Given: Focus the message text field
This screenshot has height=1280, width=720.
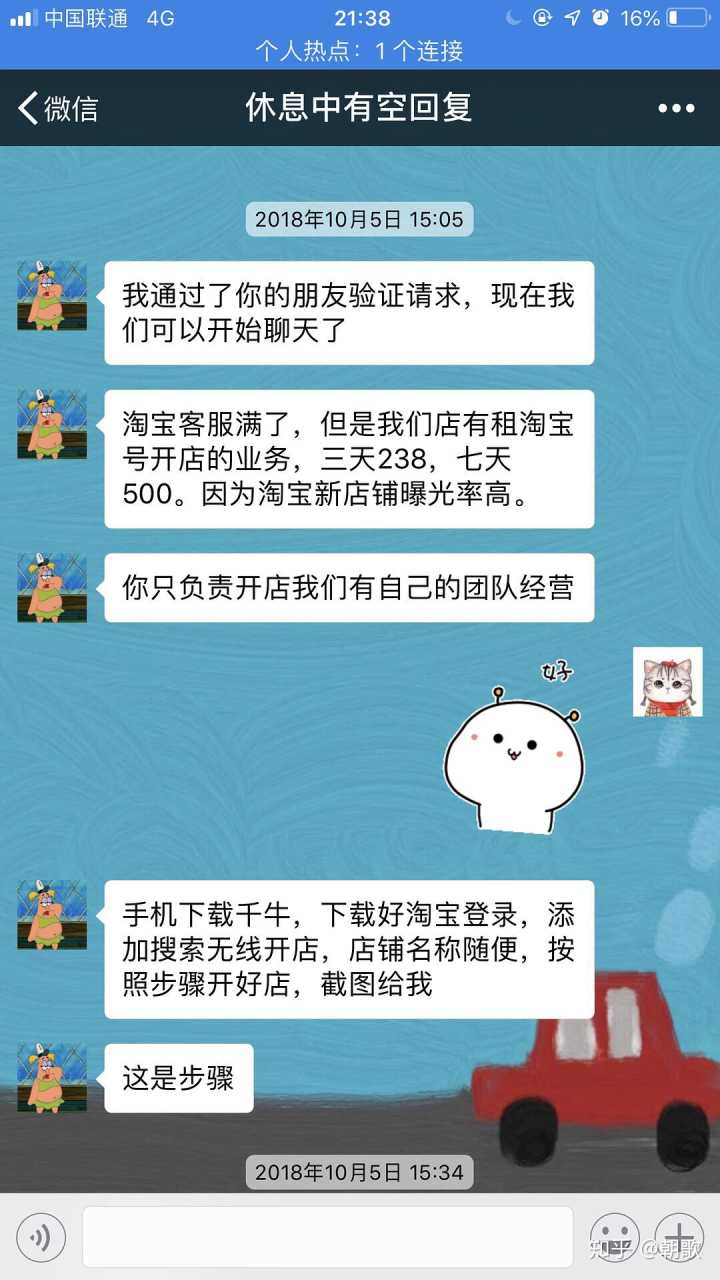Looking at the screenshot, I should (x=327, y=1238).
